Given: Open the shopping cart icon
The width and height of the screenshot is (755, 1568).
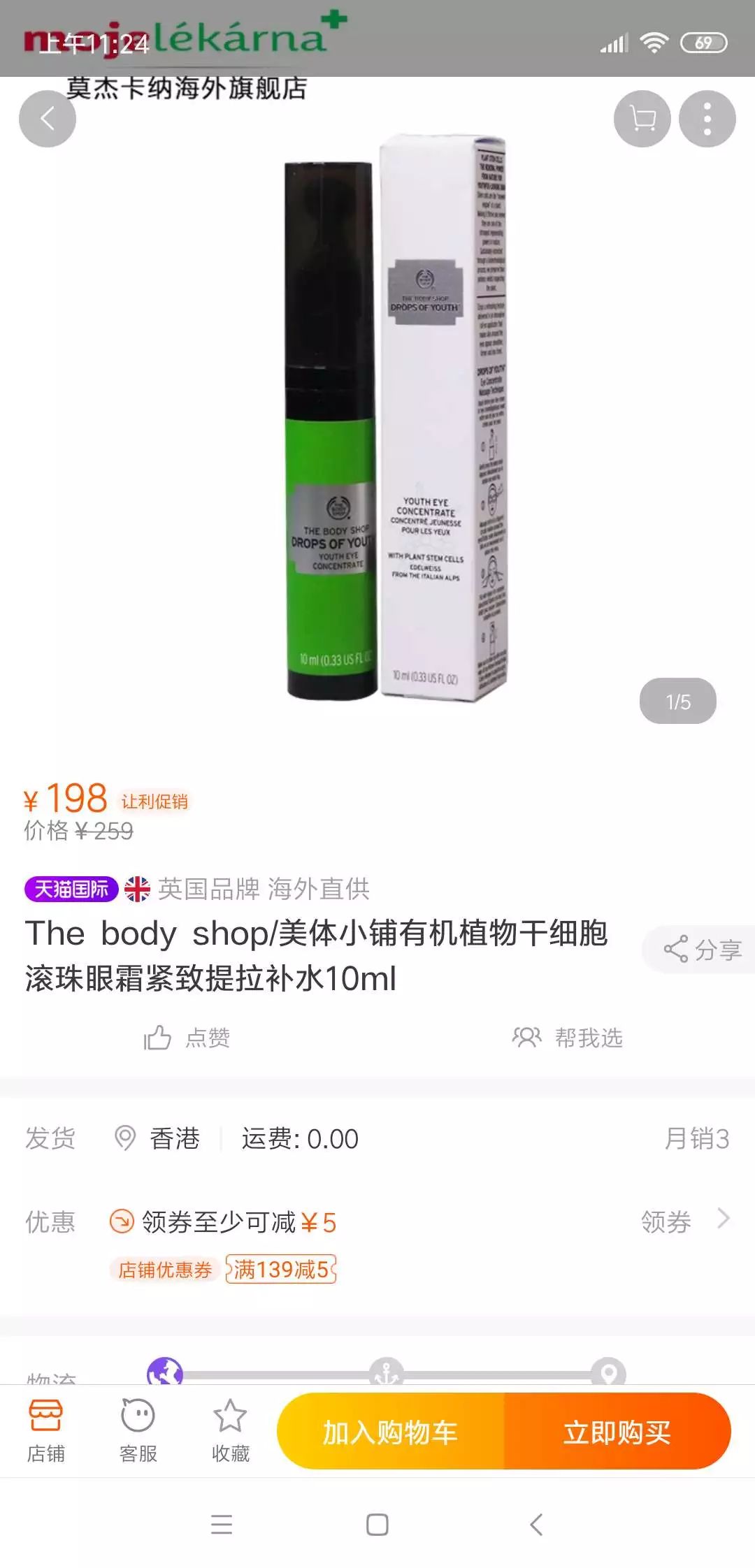Looking at the screenshot, I should click(x=642, y=119).
